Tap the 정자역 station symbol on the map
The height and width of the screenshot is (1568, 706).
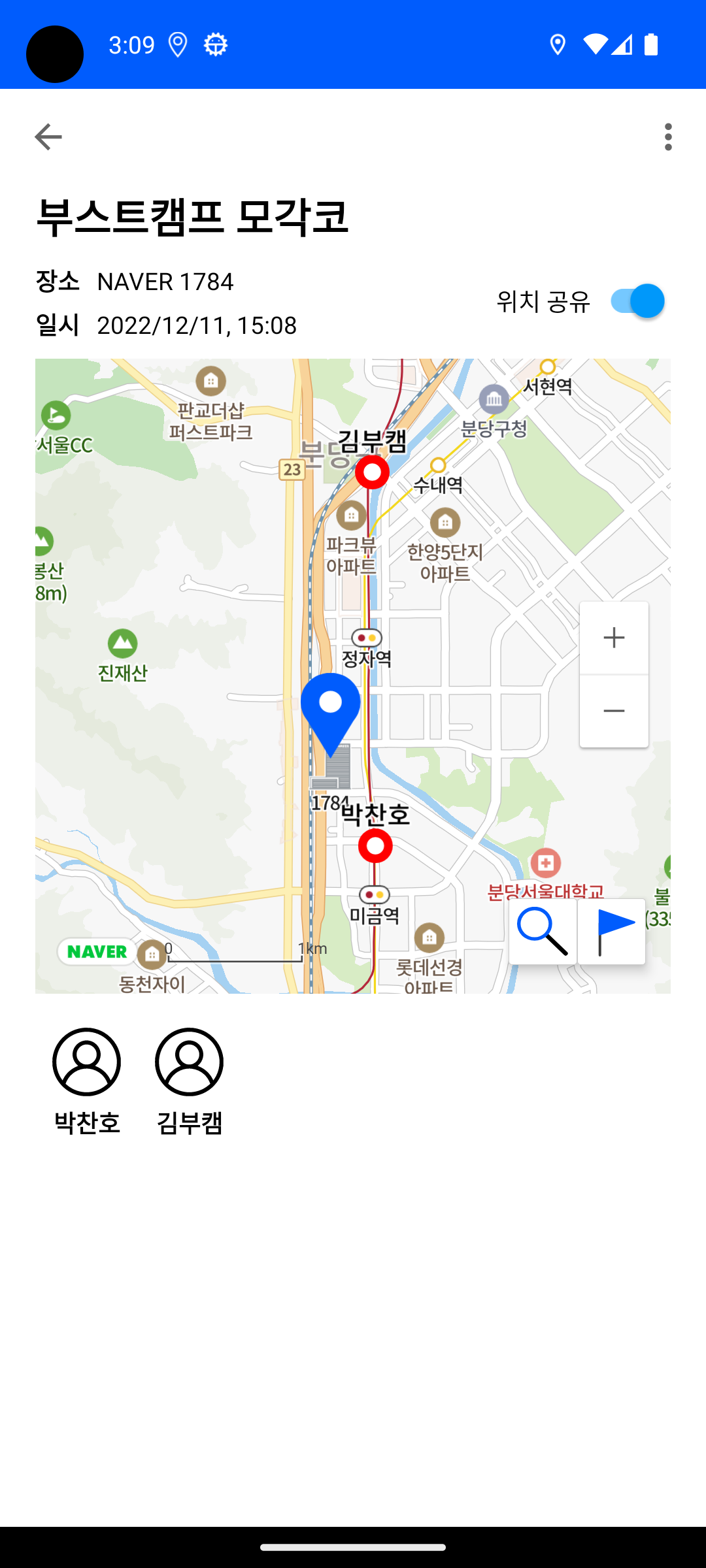[367, 638]
